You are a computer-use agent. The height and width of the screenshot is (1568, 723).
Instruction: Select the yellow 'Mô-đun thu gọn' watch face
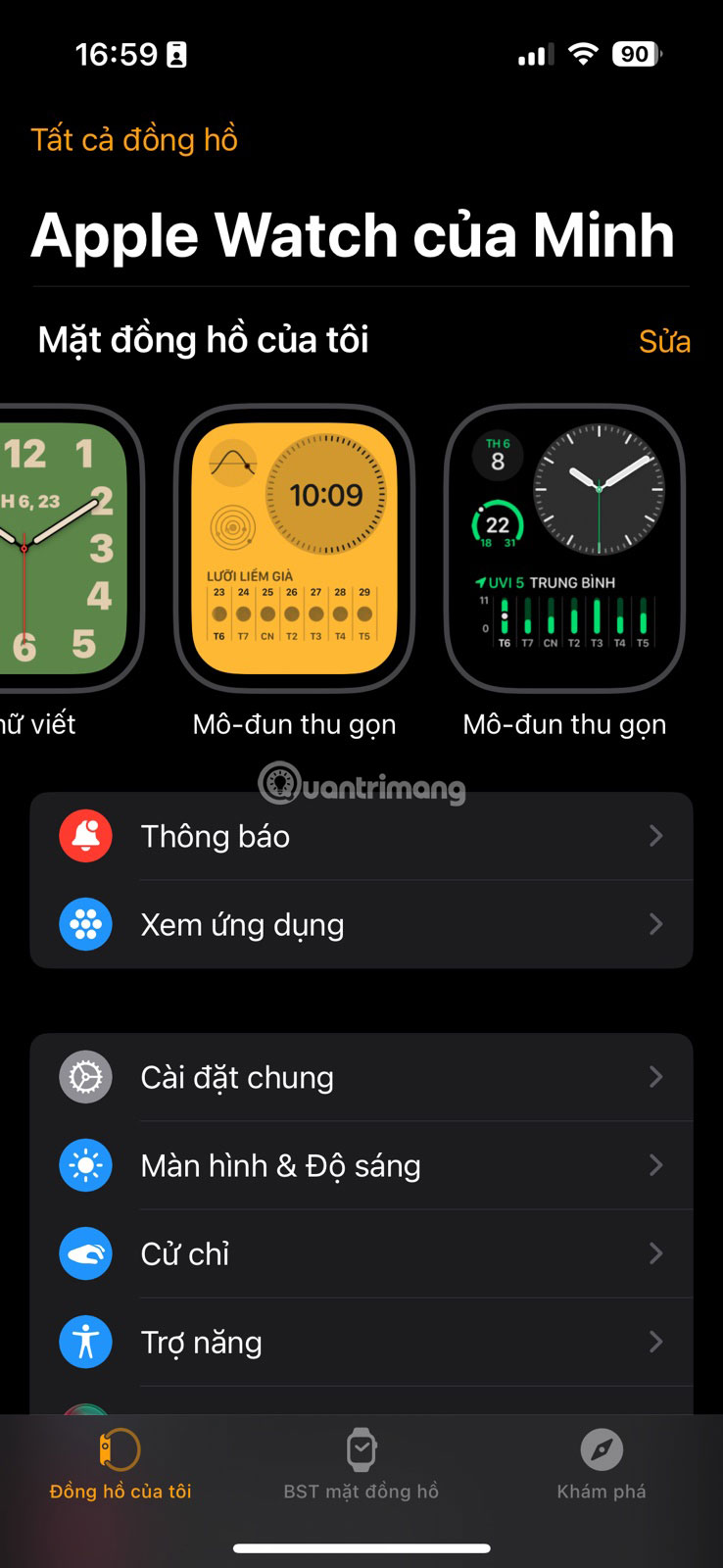click(x=294, y=549)
